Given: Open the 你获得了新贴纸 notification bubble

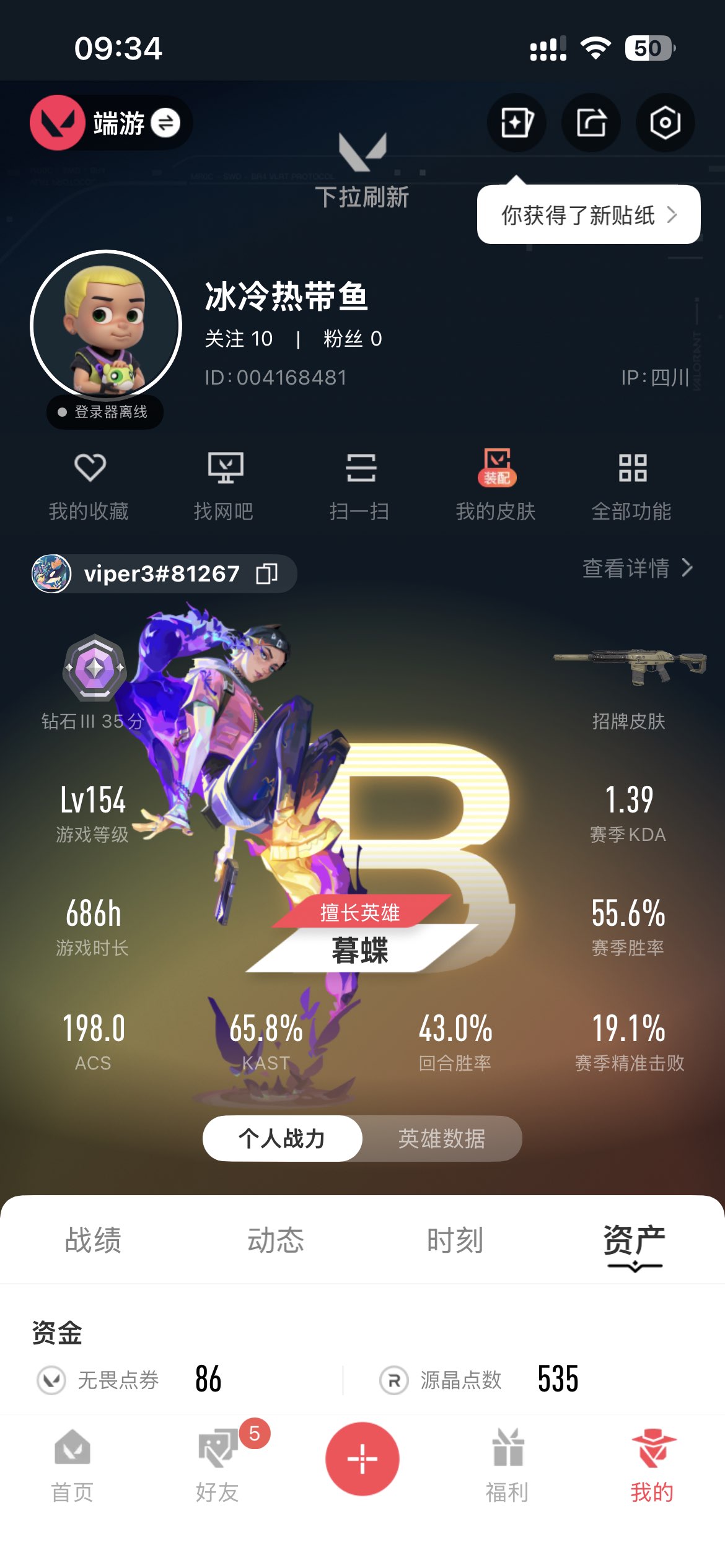Looking at the screenshot, I should 588,216.
